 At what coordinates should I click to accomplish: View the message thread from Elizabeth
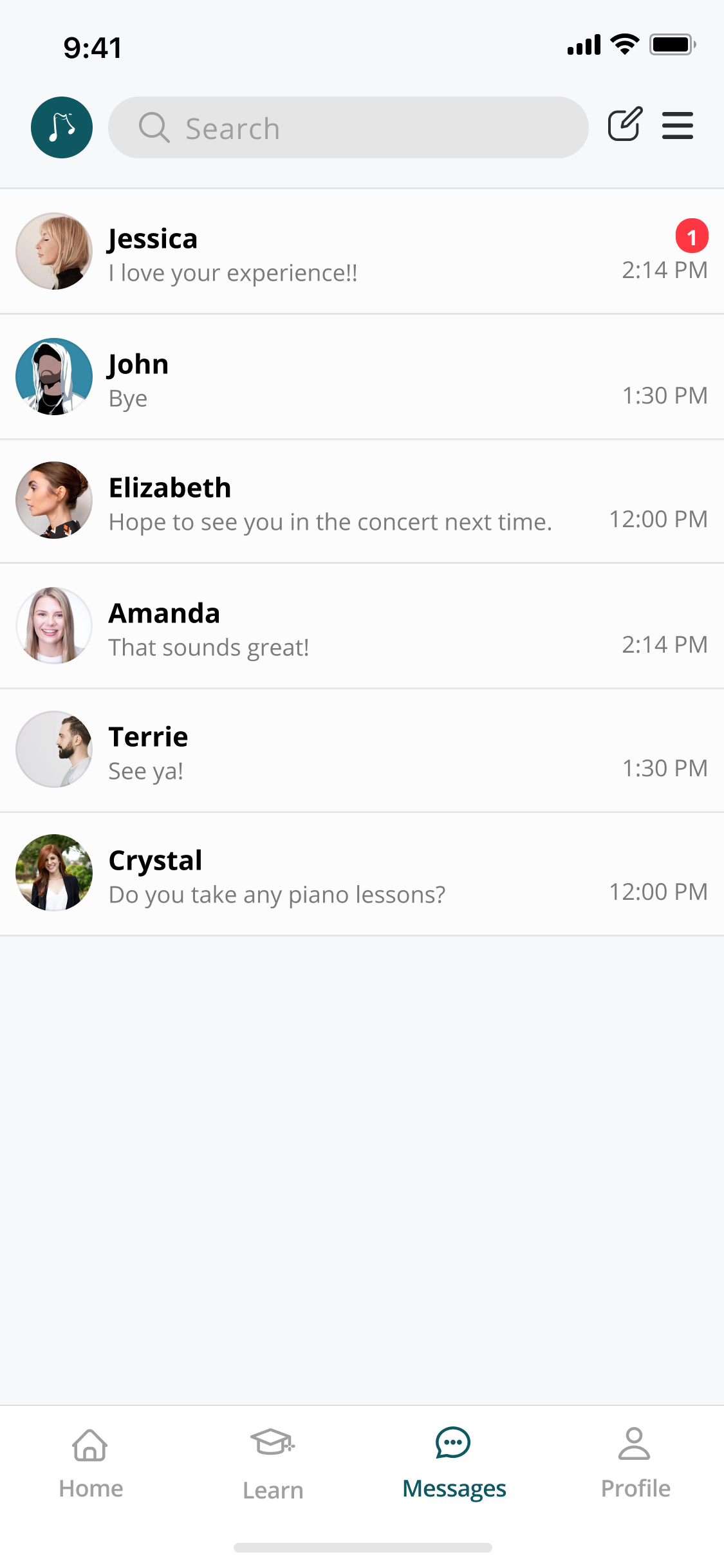pyautogui.click(x=362, y=501)
